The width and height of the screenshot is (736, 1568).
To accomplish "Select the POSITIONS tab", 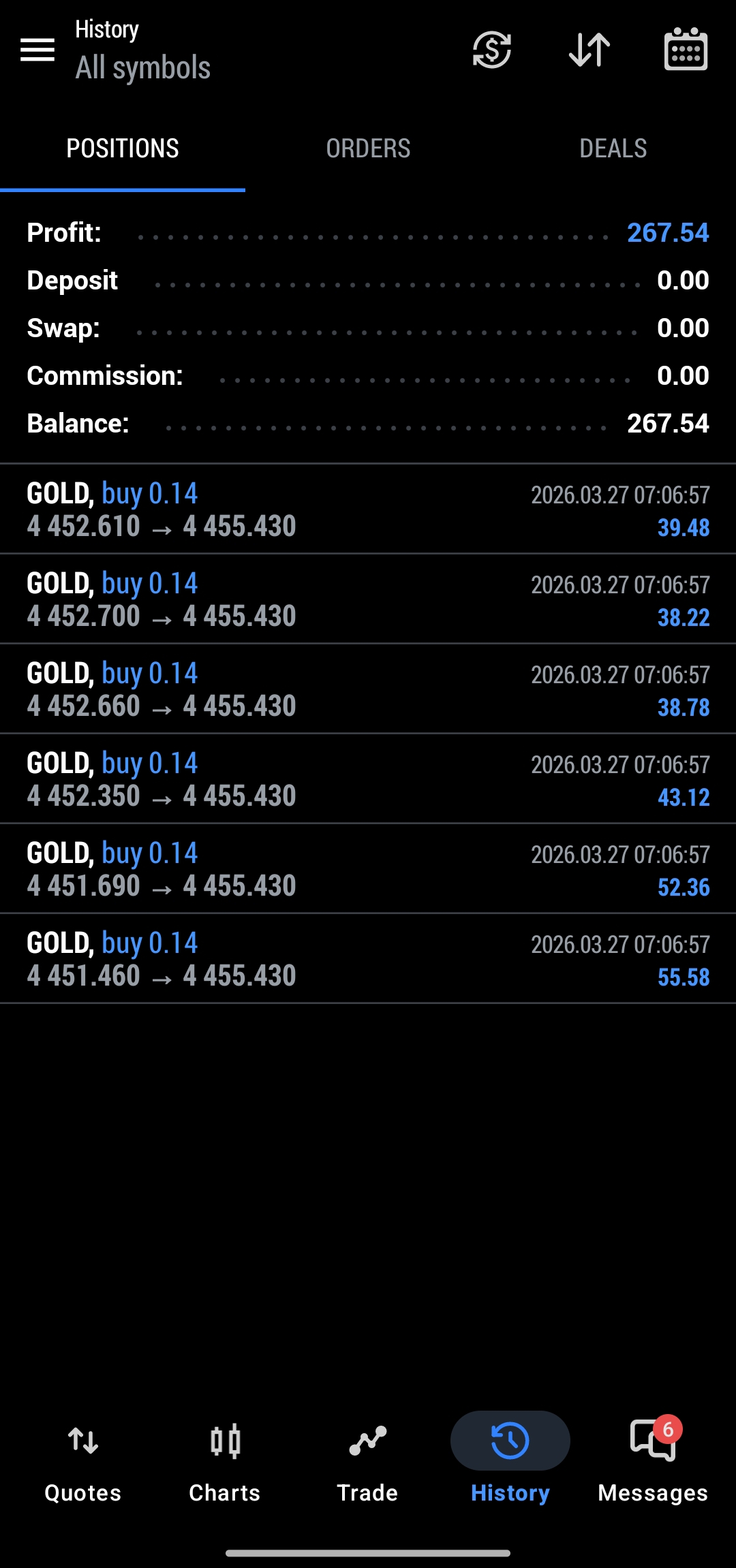I will click(123, 148).
